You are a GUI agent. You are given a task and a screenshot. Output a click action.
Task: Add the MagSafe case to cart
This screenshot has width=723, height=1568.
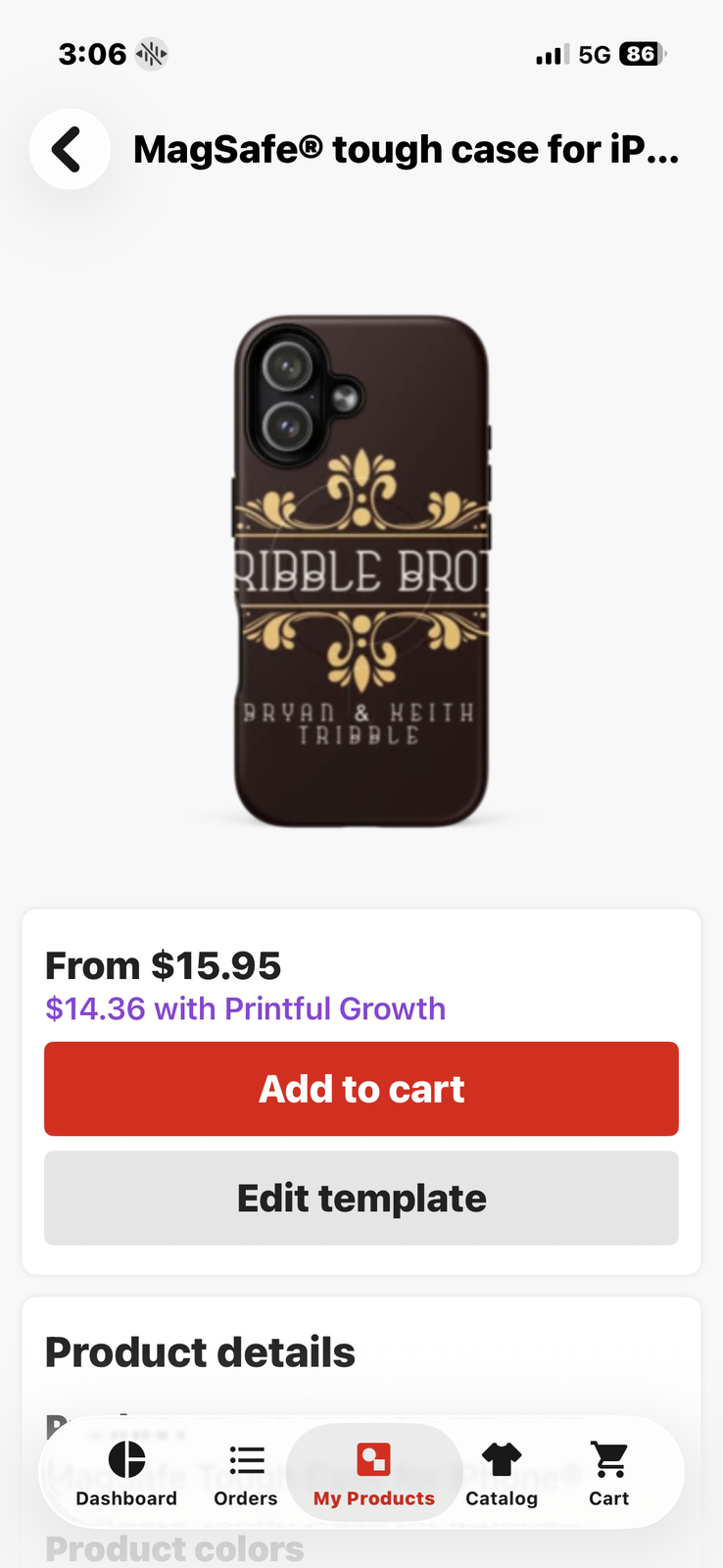pos(361,1089)
